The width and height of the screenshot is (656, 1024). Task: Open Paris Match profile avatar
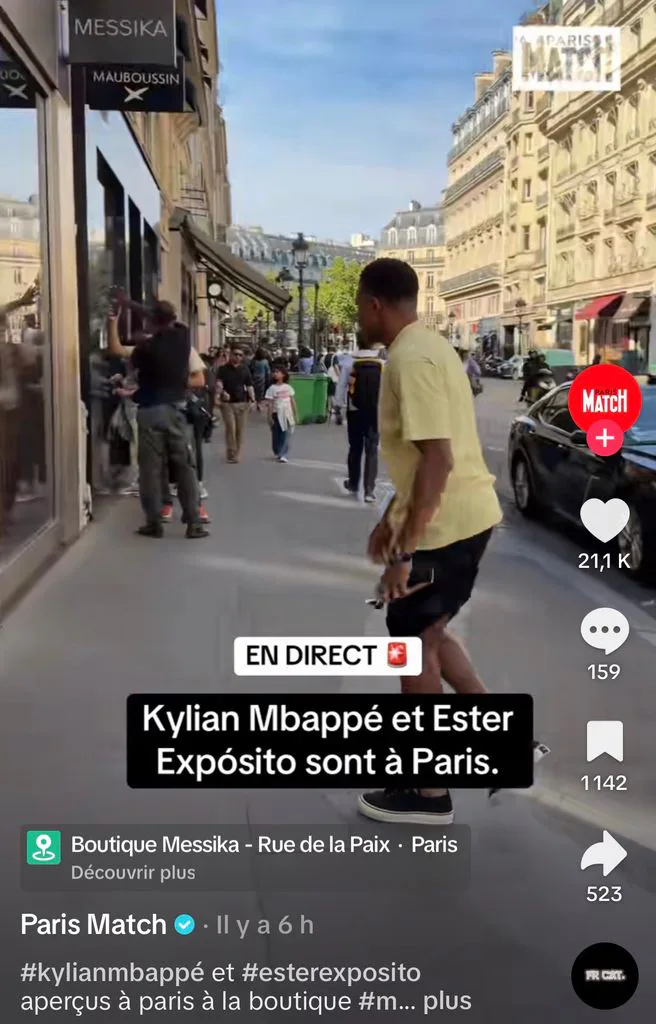604,400
